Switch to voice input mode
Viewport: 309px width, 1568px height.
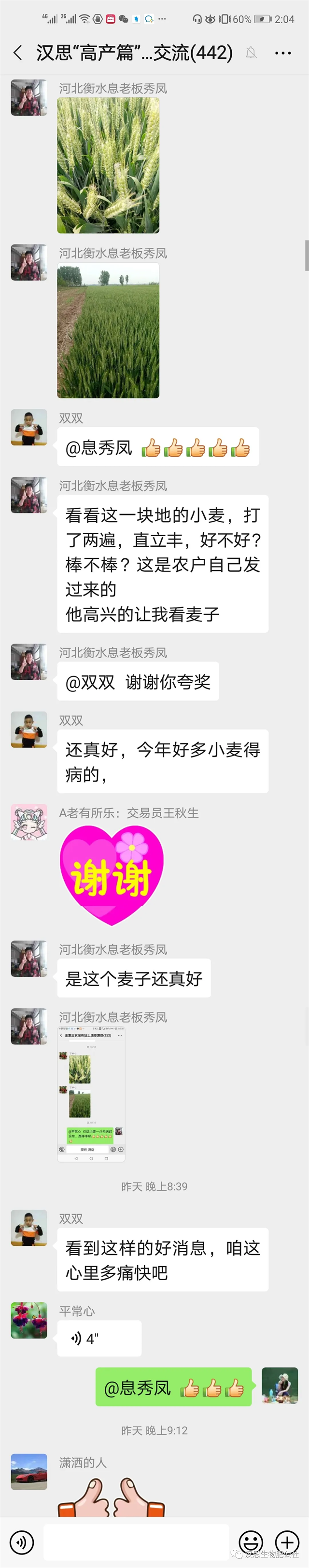point(22,1542)
